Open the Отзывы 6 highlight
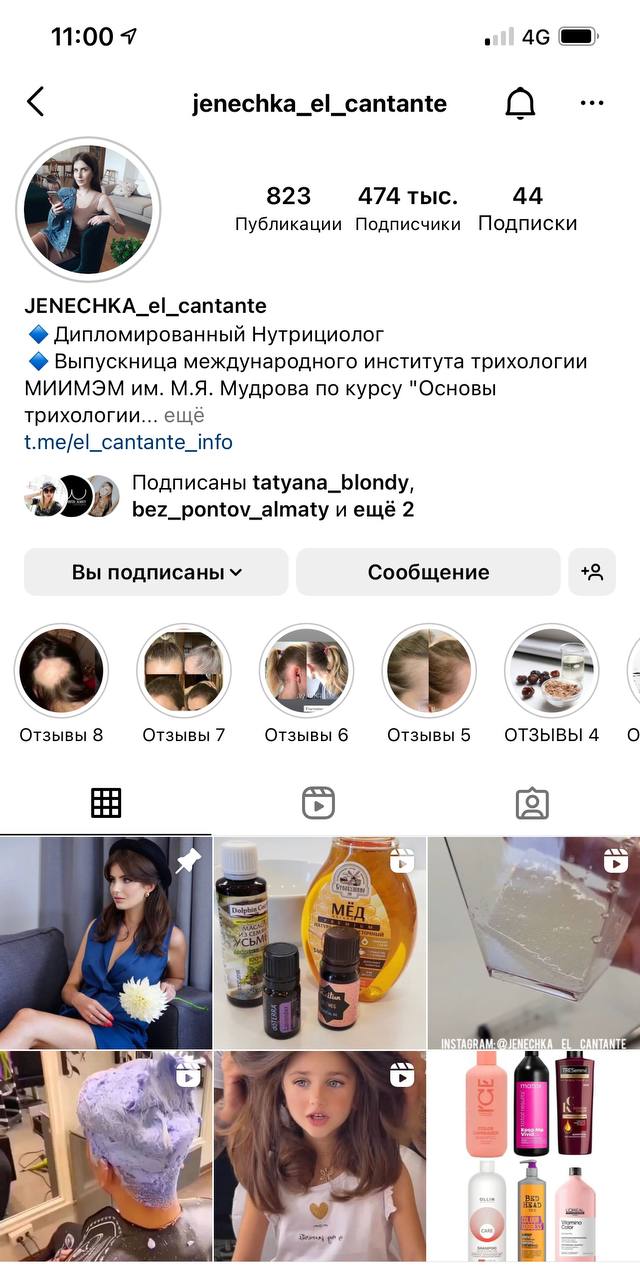This screenshot has height=1280, width=640. 307,685
